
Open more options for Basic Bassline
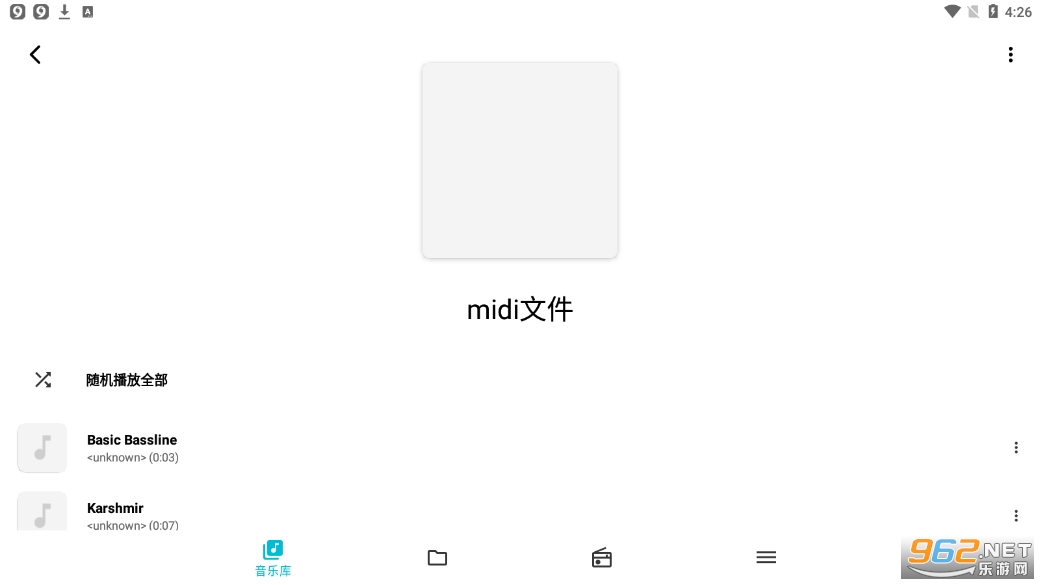tap(1016, 448)
